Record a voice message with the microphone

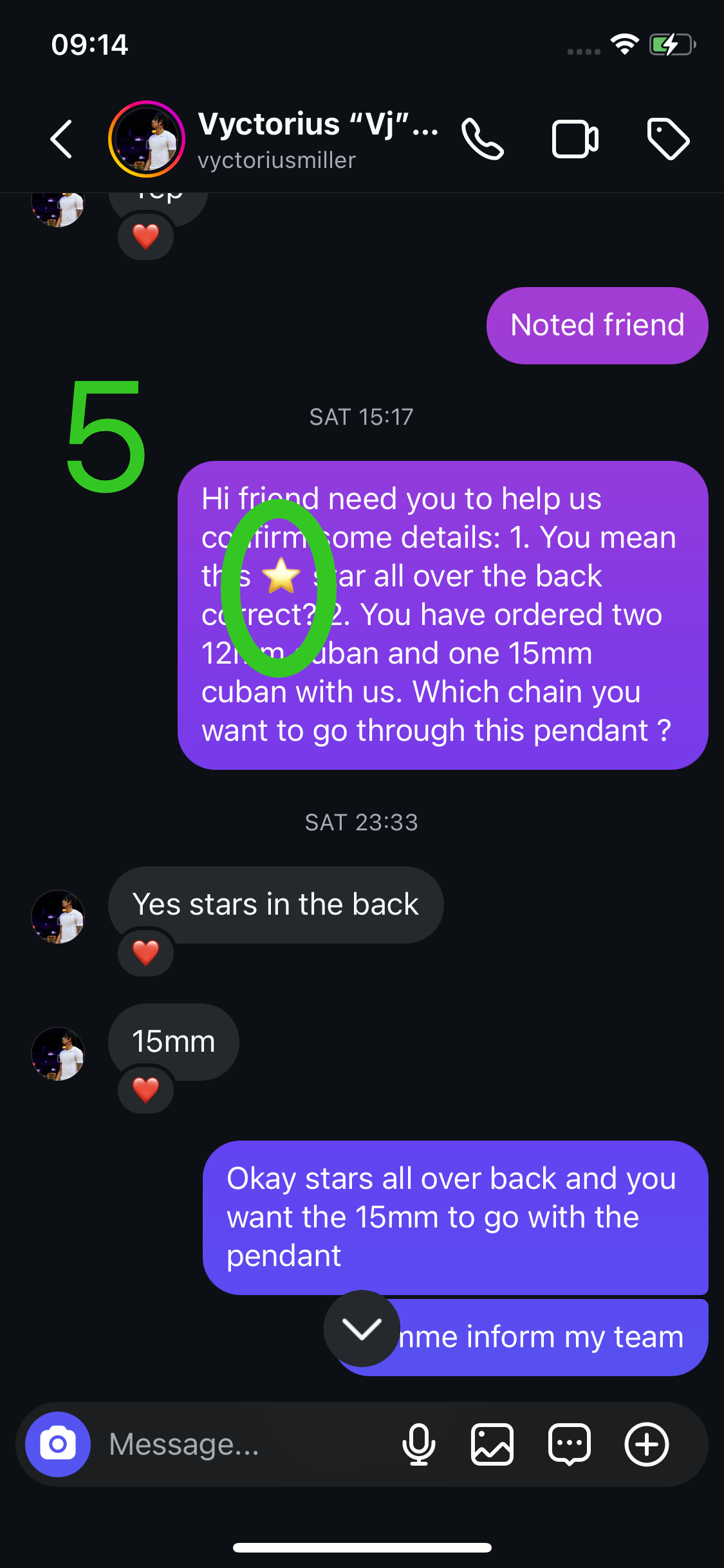(418, 1444)
